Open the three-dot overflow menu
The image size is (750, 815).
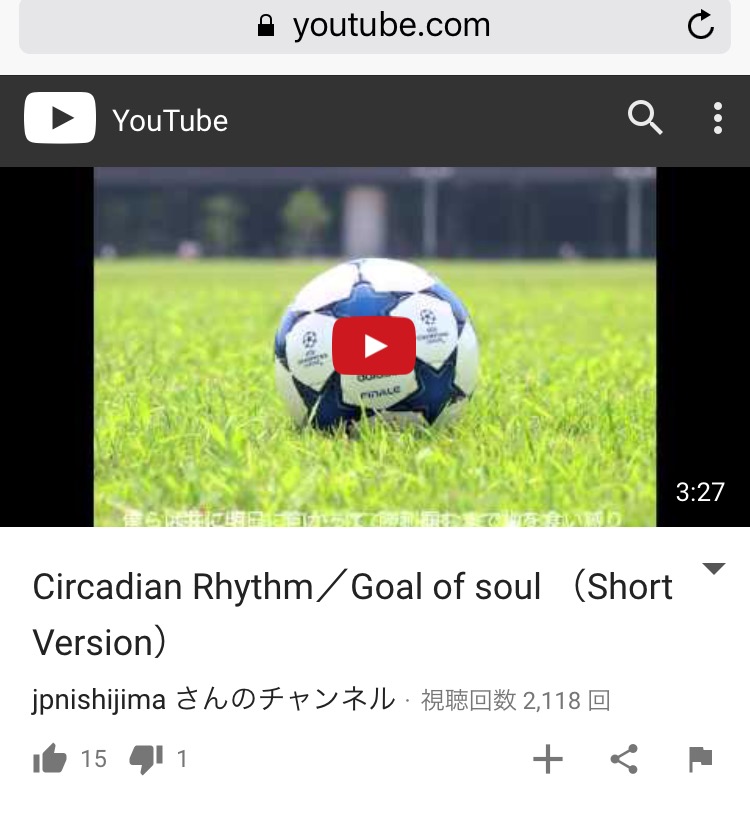(718, 119)
